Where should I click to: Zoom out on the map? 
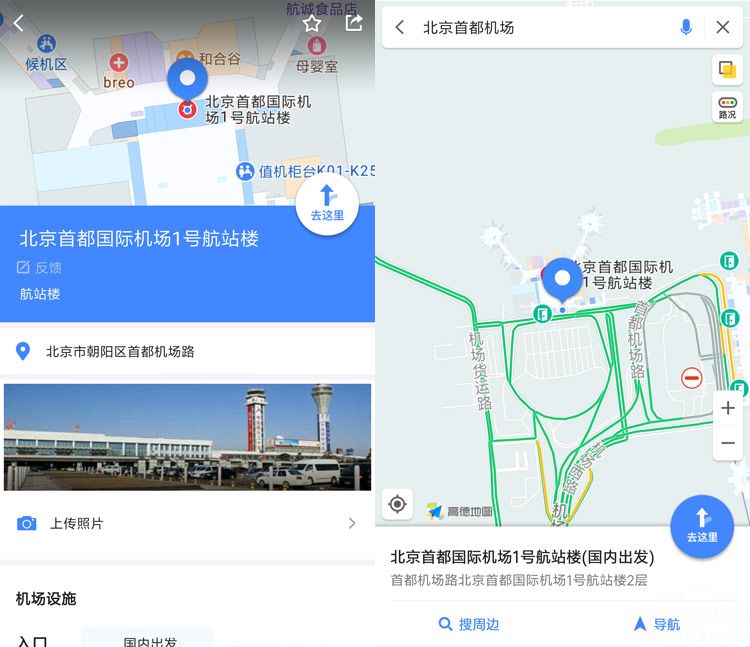pyautogui.click(x=728, y=443)
